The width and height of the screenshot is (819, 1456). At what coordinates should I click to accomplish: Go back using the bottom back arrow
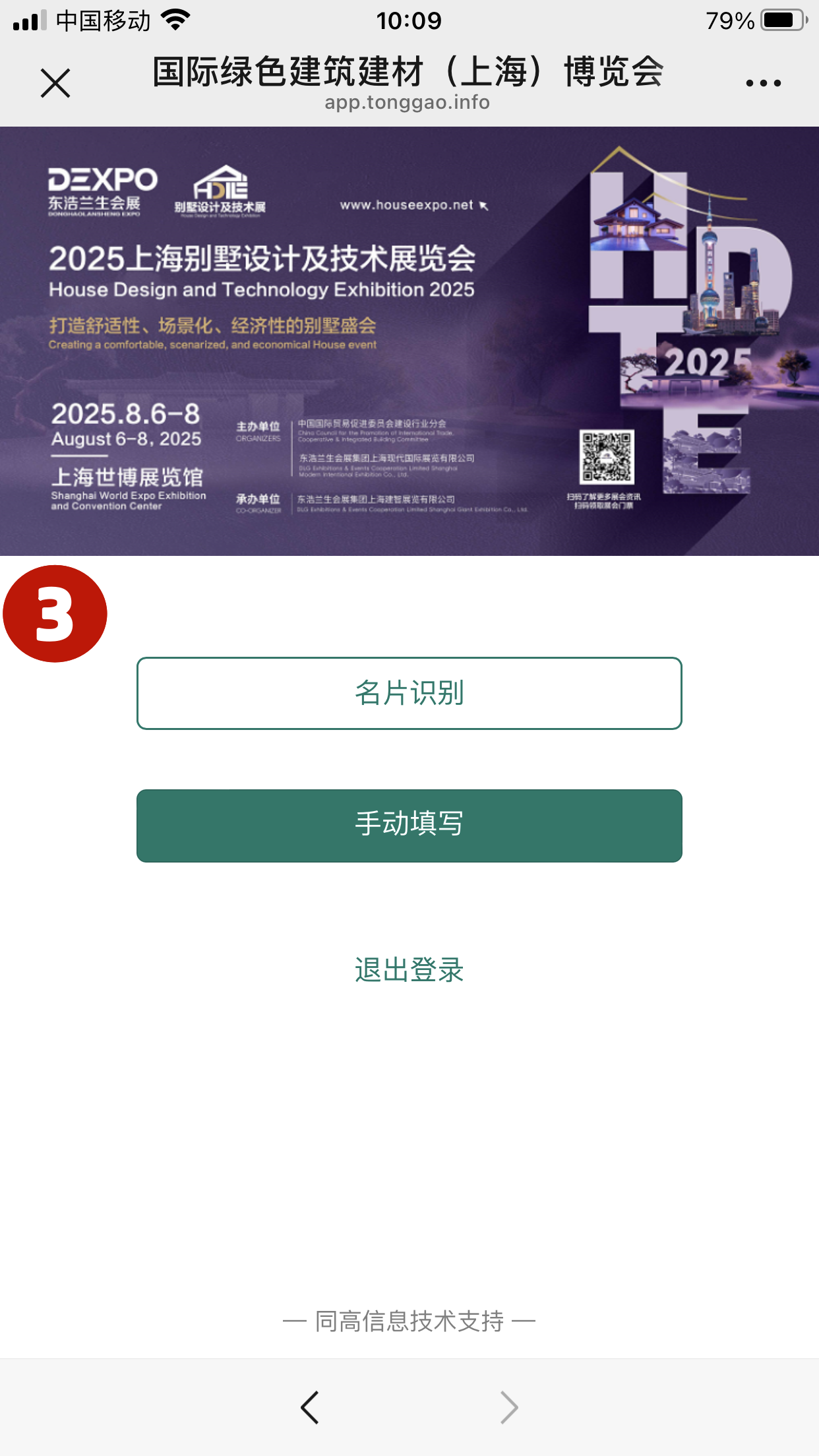click(x=309, y=1407)
